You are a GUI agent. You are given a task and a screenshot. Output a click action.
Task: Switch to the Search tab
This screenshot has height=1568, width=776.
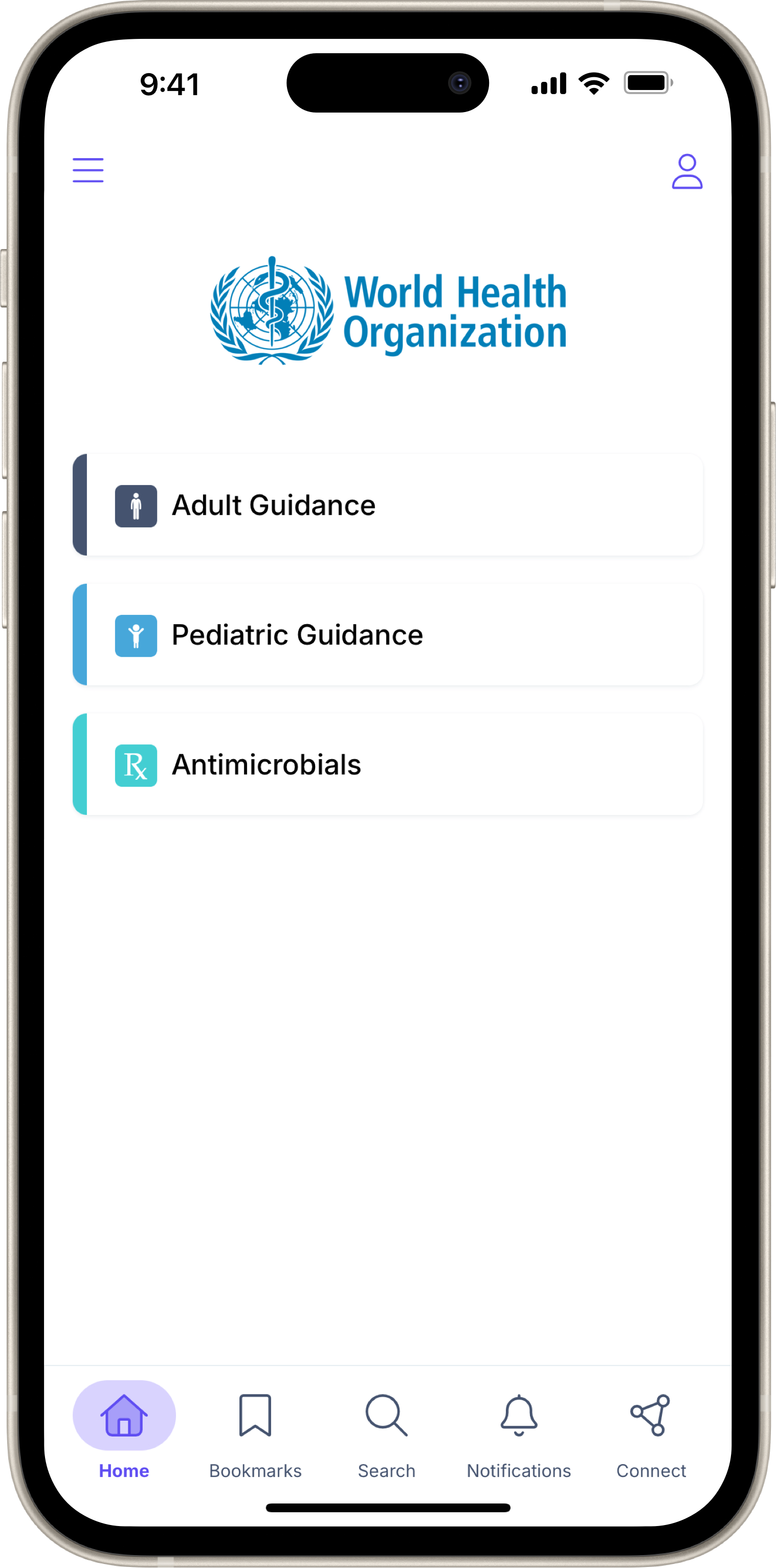tap(387, 1433)
